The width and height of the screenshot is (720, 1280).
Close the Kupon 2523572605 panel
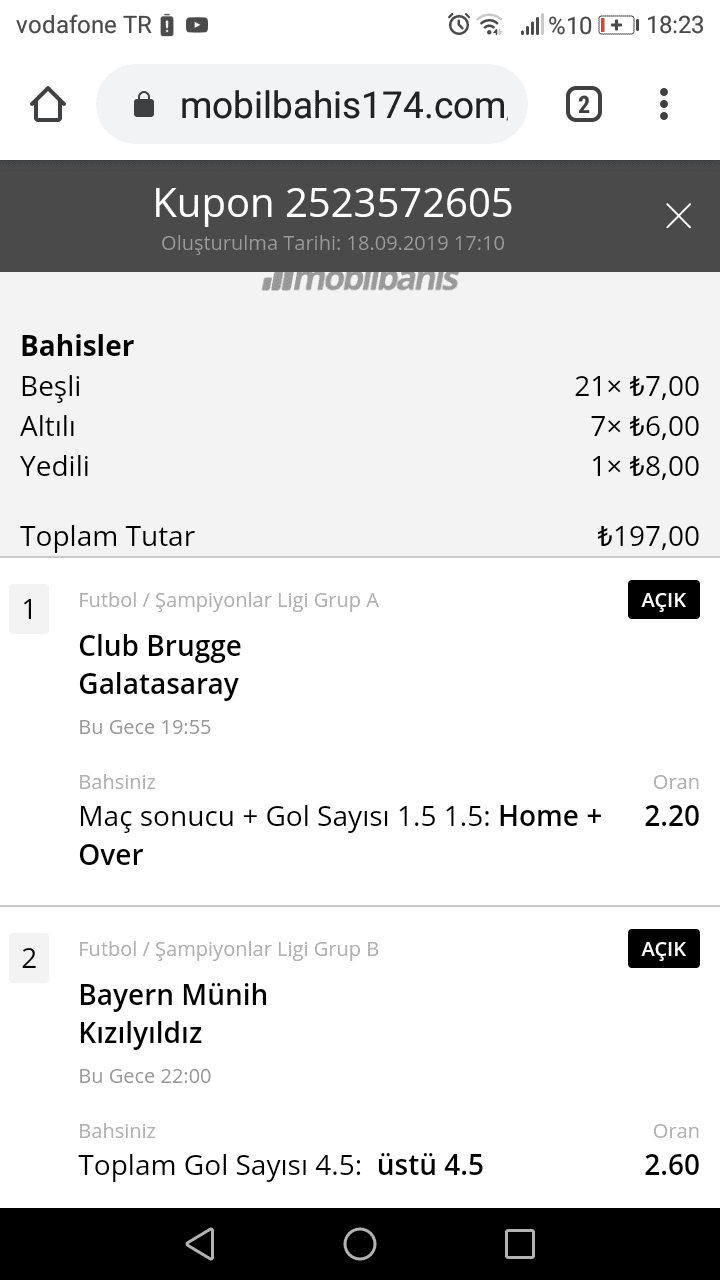[678, 216]
